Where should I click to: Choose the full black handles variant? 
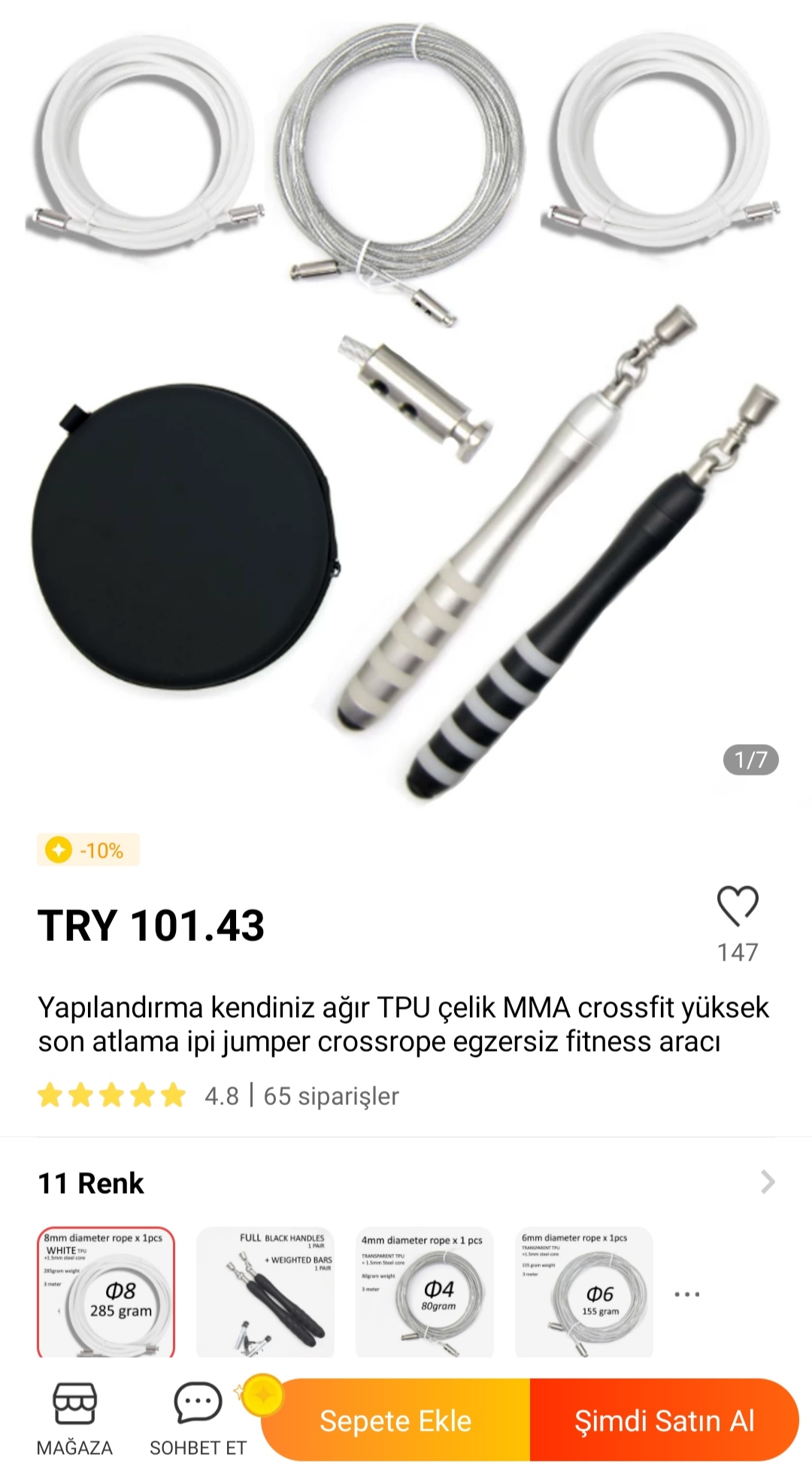[x=265, y=1292]
